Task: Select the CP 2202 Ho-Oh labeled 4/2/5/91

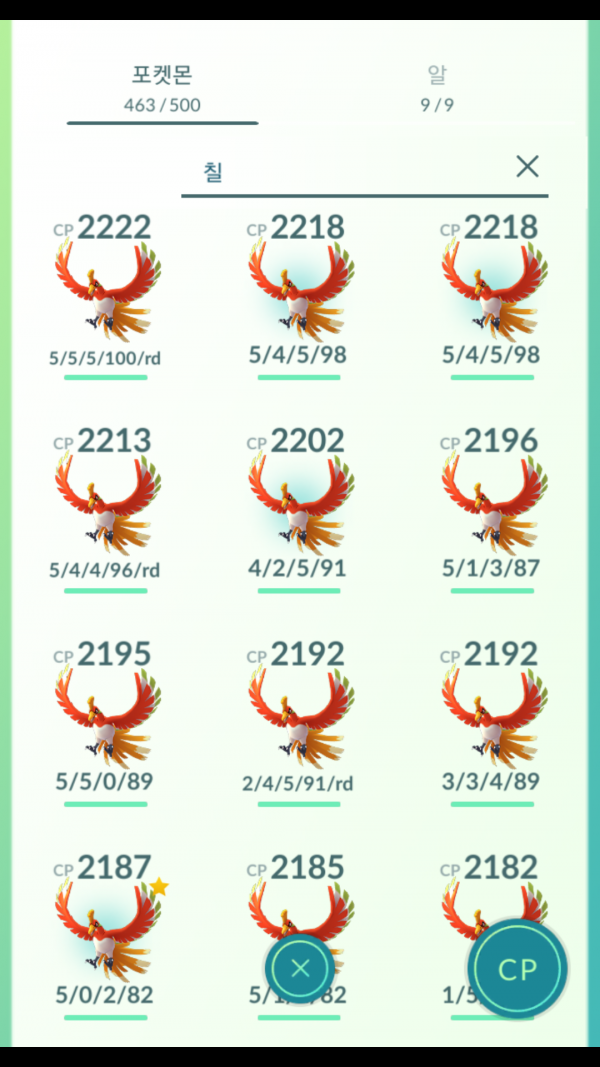Action: click(299, 509)
